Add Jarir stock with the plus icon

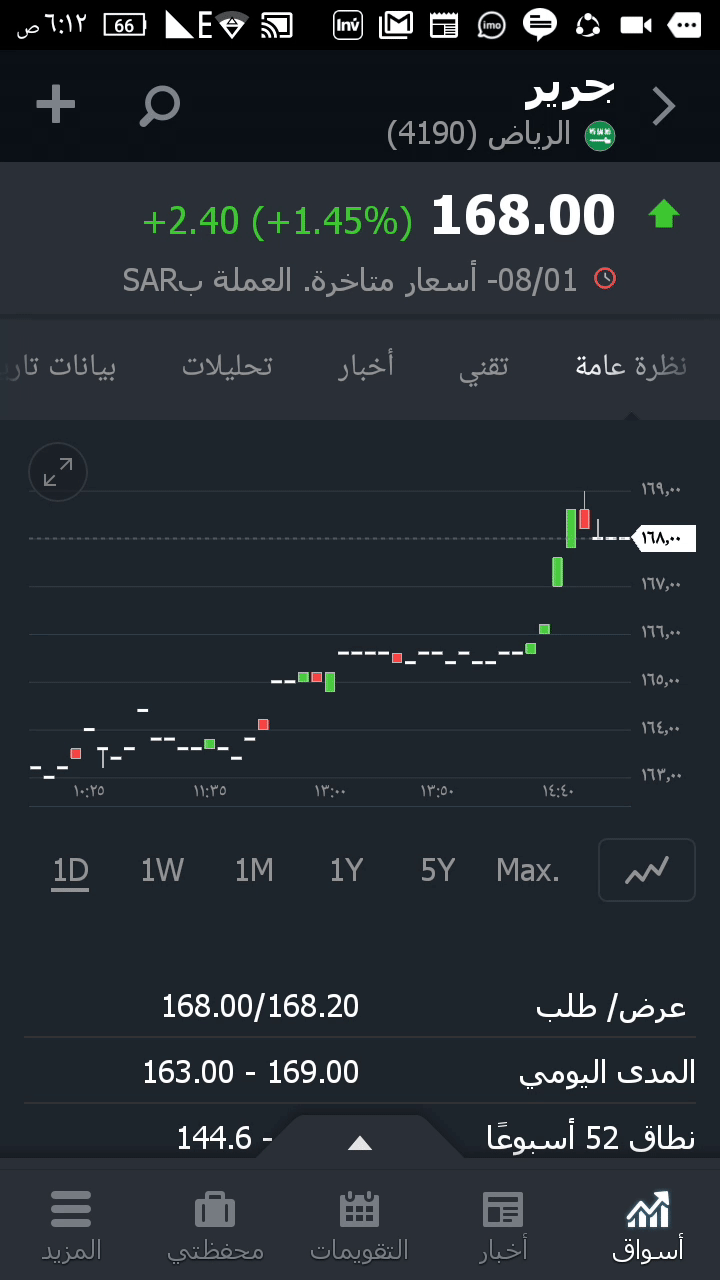(x=56, y=105)
